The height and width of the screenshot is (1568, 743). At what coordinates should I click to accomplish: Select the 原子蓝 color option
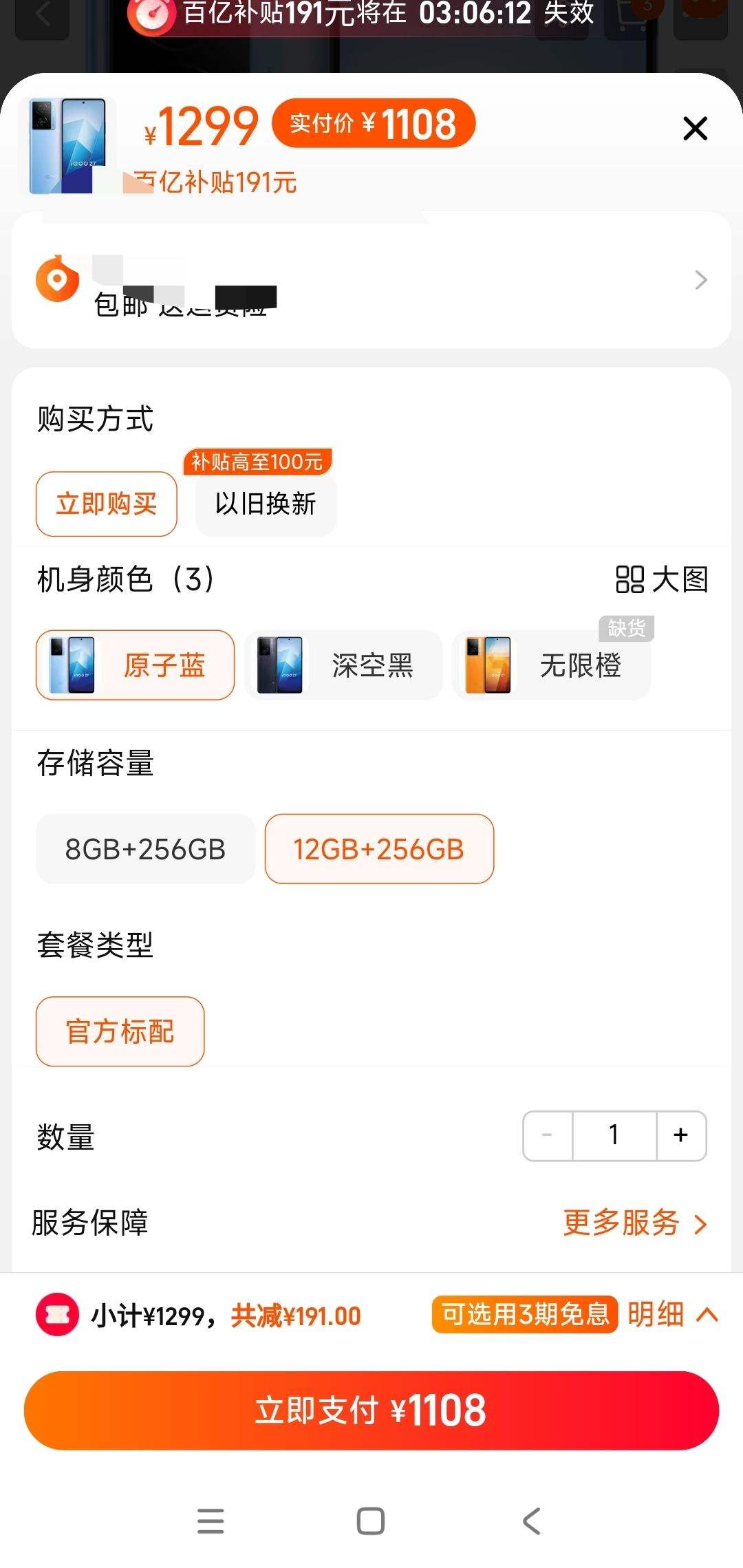134,665
